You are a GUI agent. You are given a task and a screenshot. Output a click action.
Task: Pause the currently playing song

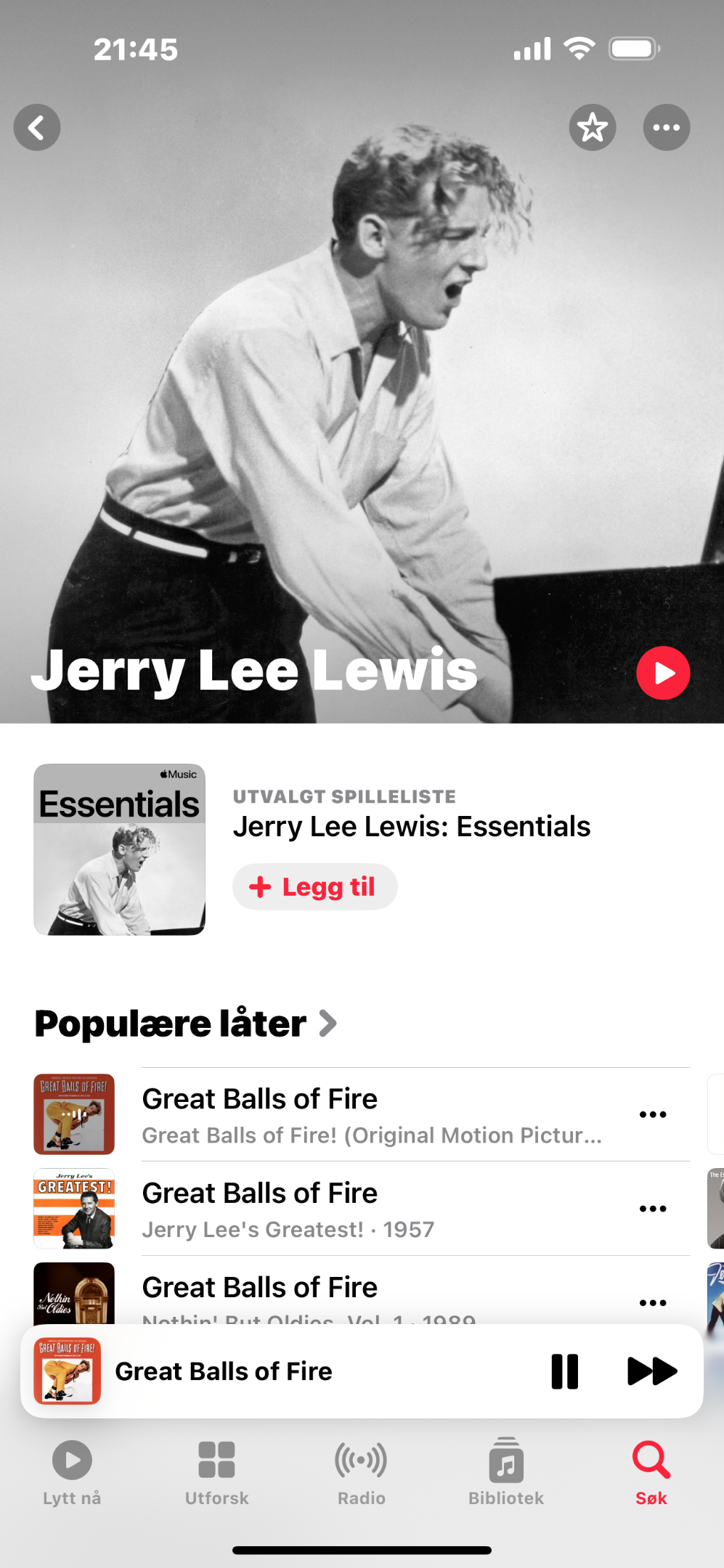pyautogui.click(x=564, y=1371)
